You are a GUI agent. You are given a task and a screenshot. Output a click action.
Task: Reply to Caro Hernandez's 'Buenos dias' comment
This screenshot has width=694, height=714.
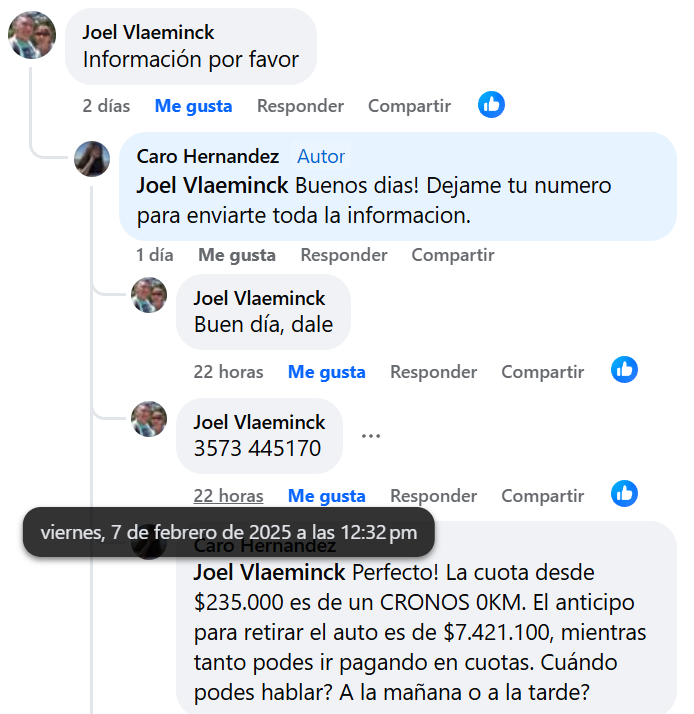click(x=344, y=255)
